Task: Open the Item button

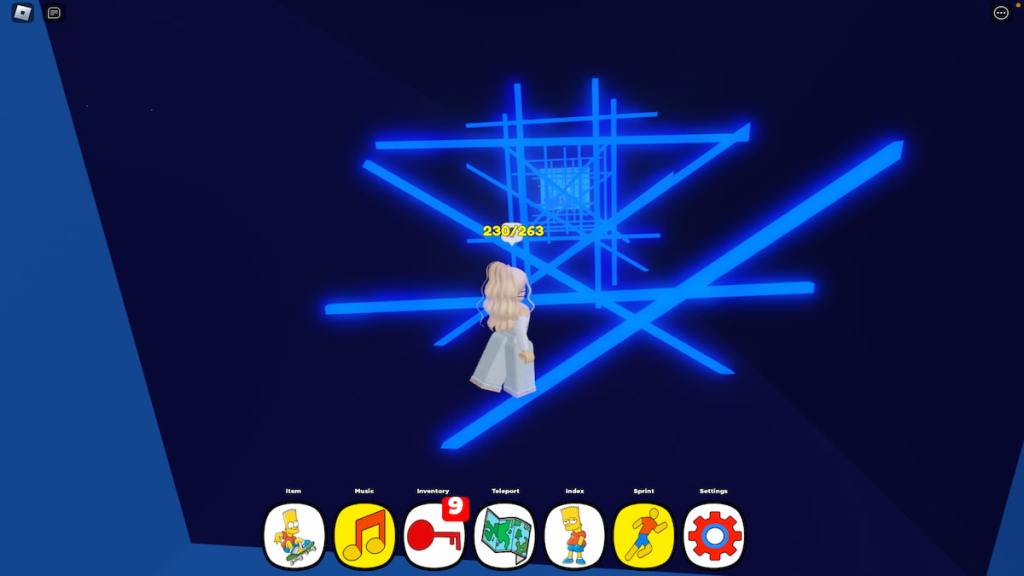Action: [294, 536]
